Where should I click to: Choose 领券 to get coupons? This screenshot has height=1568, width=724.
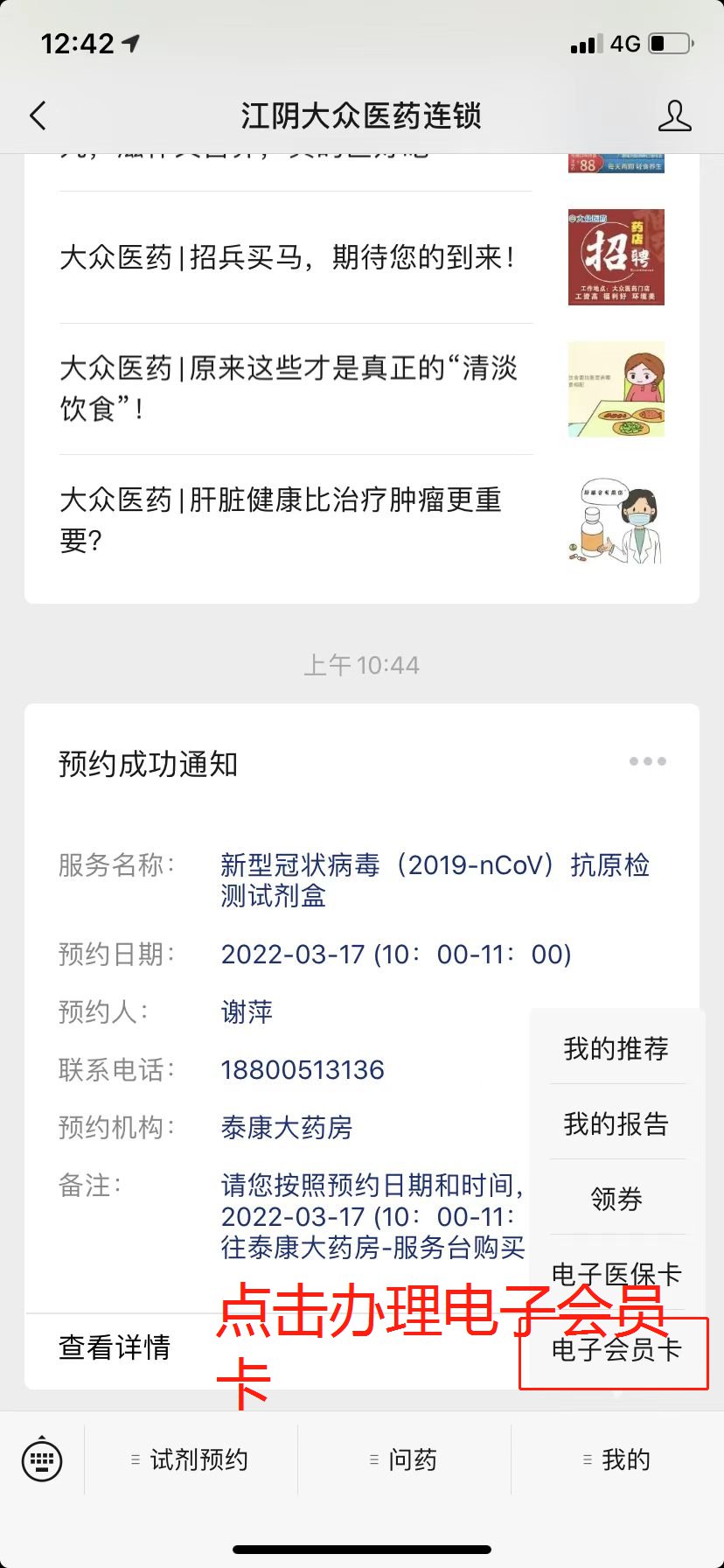(x=616, y=1199)
